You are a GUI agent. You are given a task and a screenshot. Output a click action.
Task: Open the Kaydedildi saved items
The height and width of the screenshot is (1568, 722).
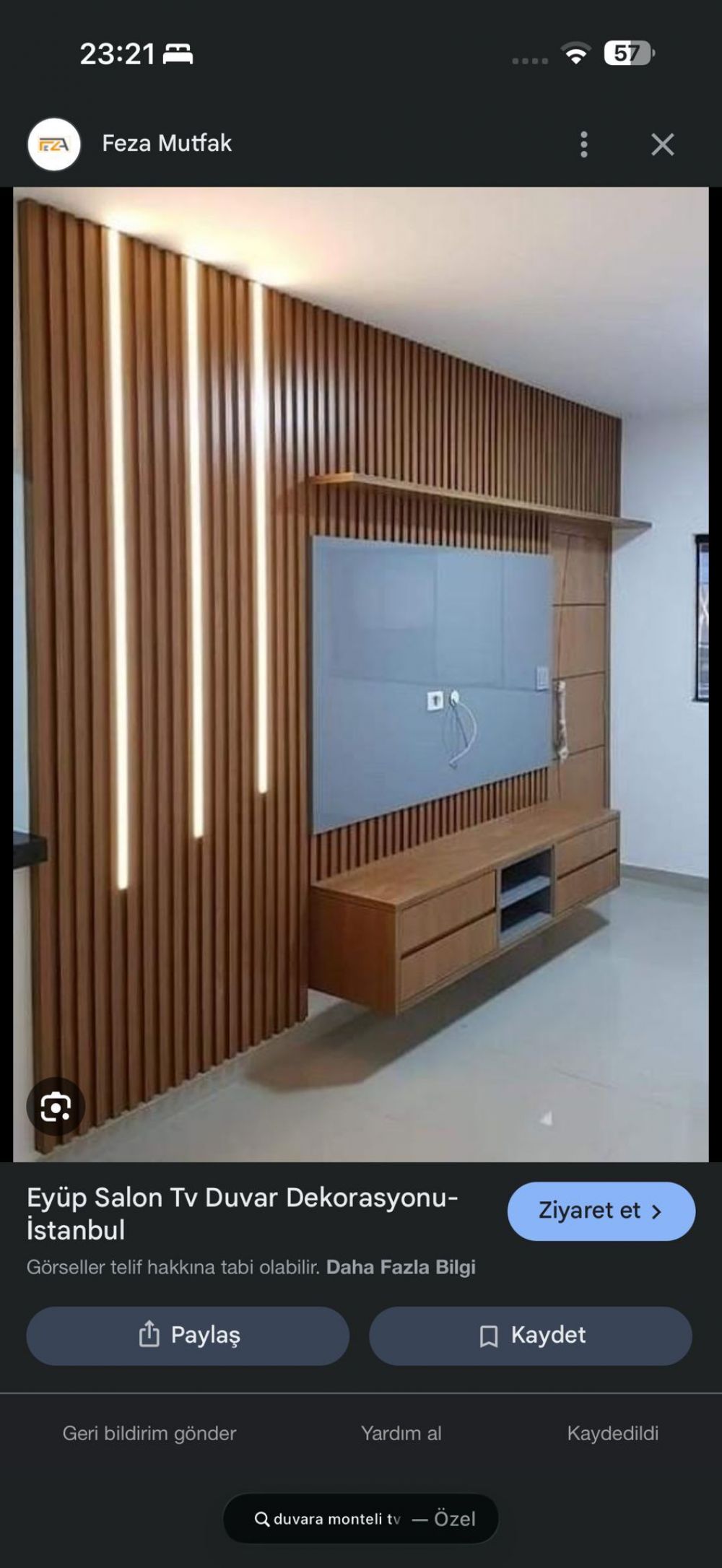(612, 1433)
